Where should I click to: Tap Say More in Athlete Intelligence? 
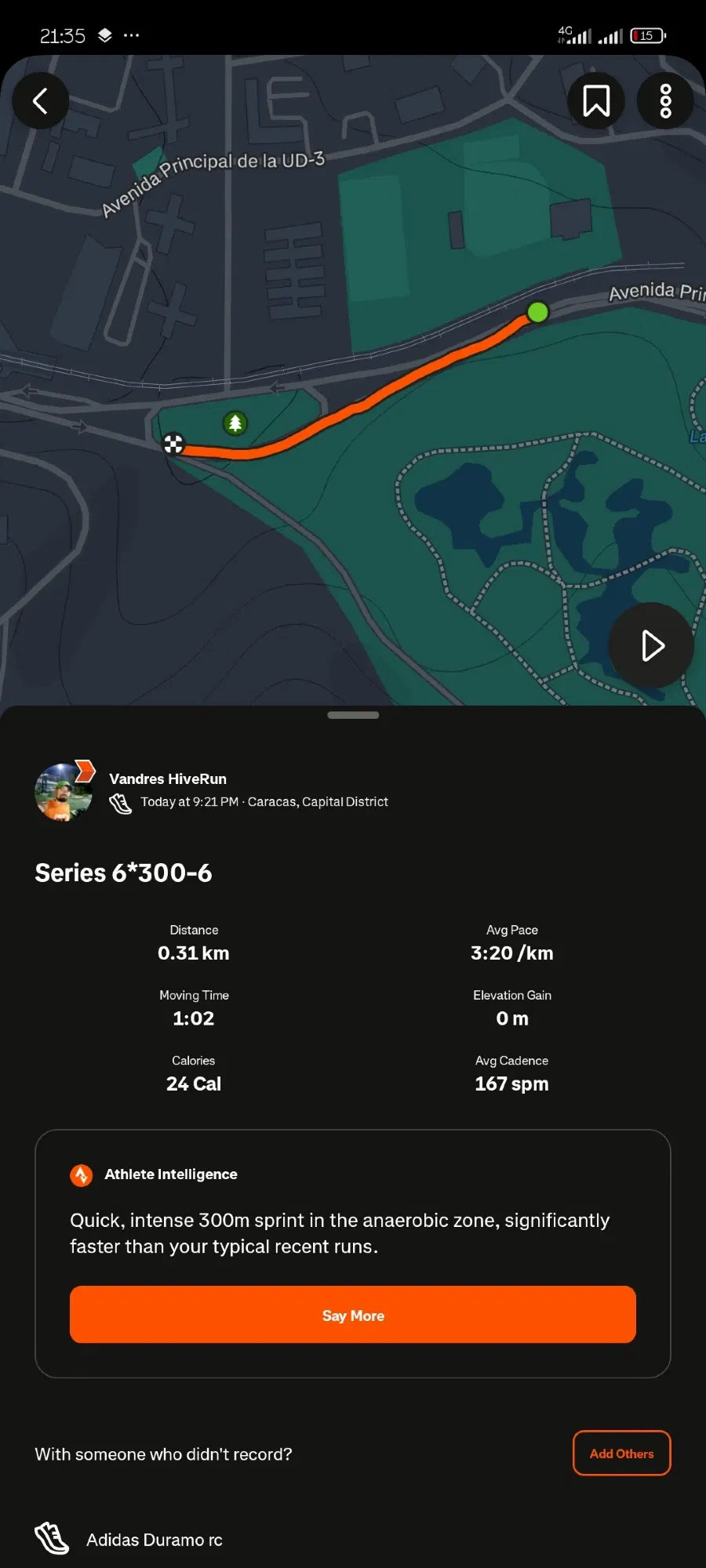[353, 1315]
